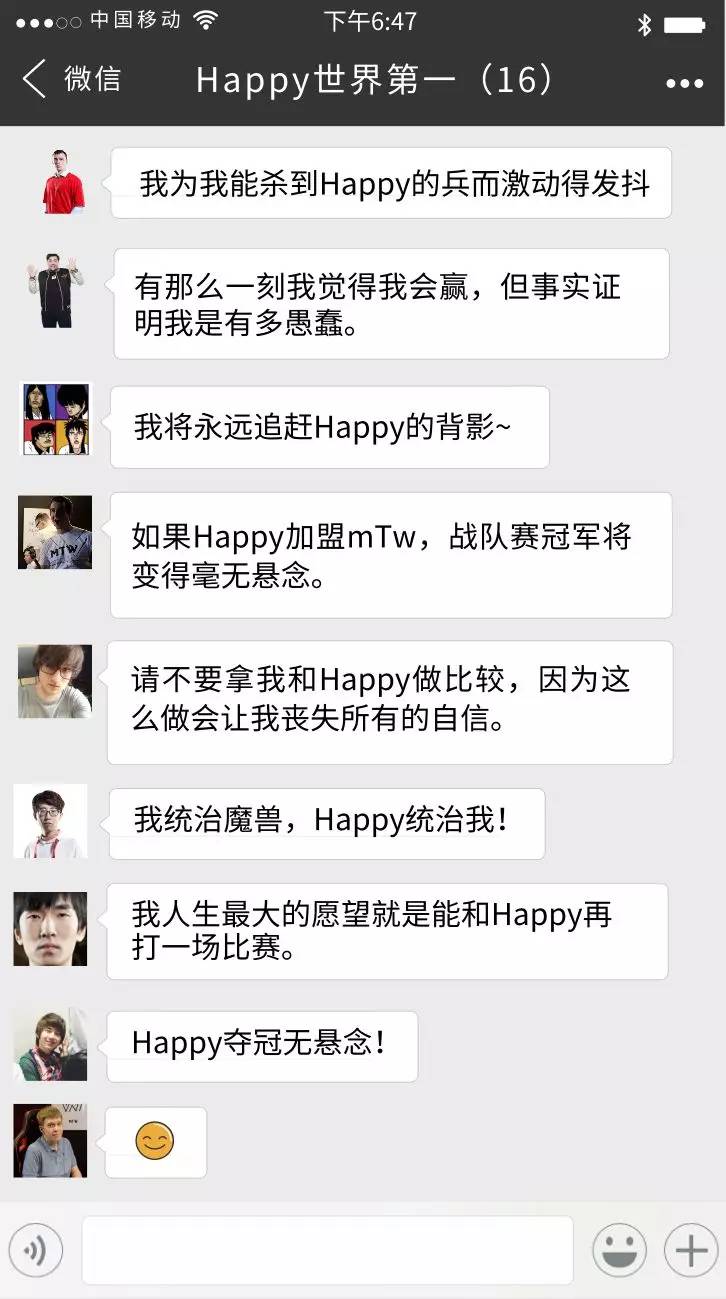This screenshot has width=726, height=1299.
Task: Focus the message text field
Action: 327,1250
